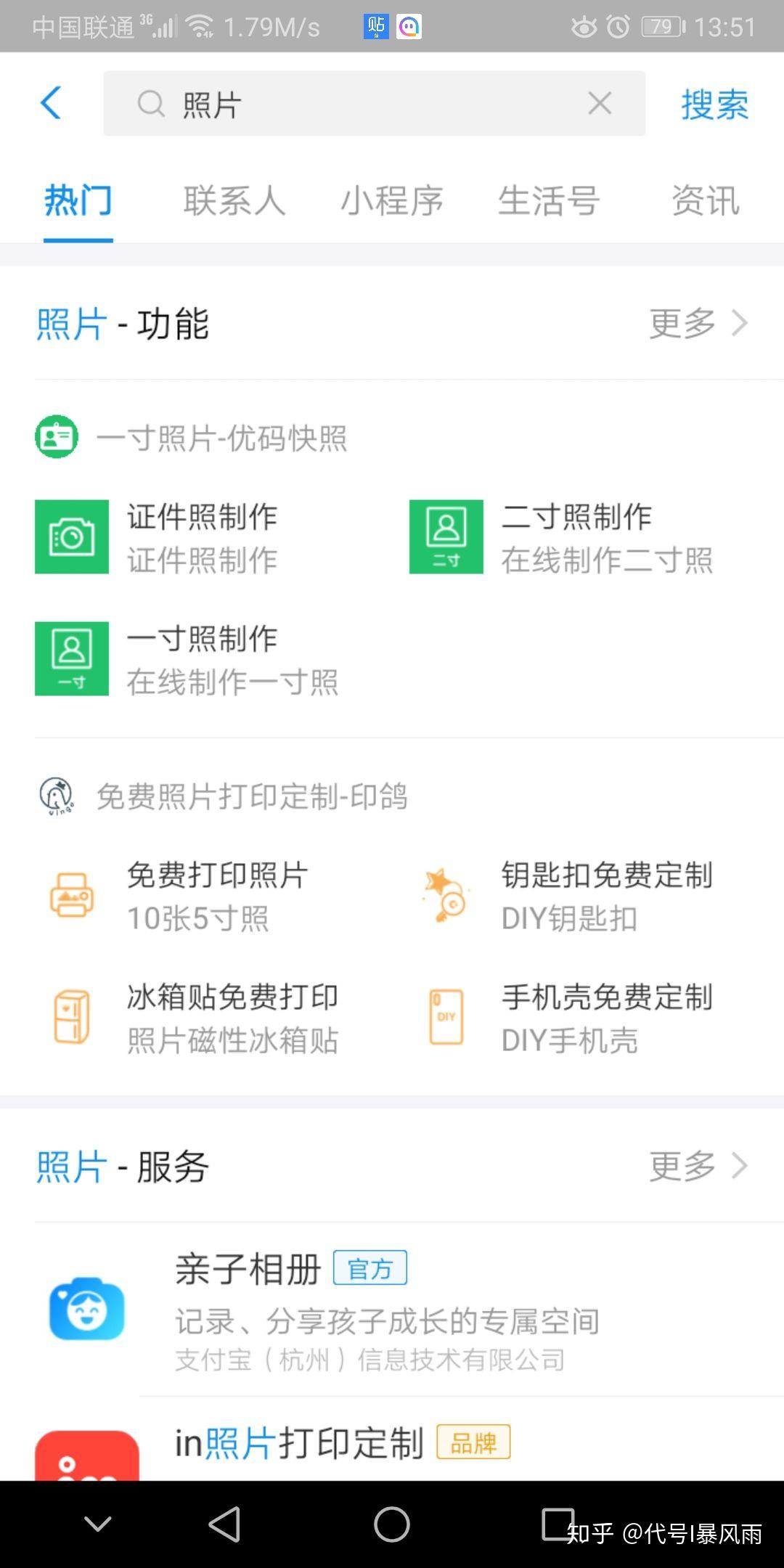Focus the search field containing 照片
The image size is (784, 1568).
(x=363, y=104)
